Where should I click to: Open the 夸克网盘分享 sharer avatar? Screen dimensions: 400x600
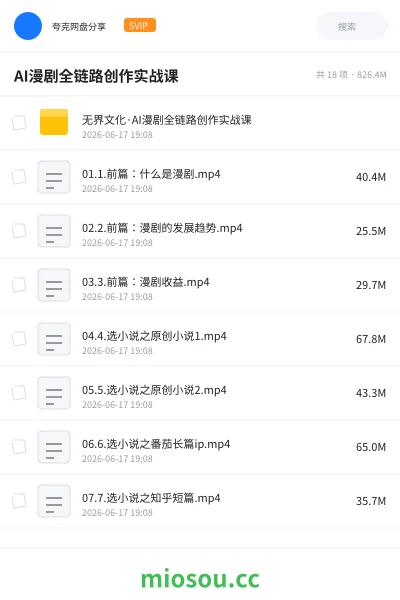pyautogui.click(x=28, y=26)
